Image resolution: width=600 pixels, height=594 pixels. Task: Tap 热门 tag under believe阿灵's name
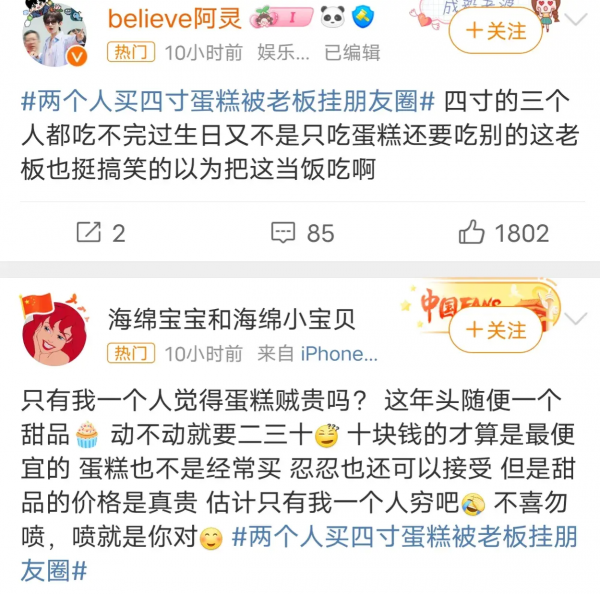click(131, 53)
